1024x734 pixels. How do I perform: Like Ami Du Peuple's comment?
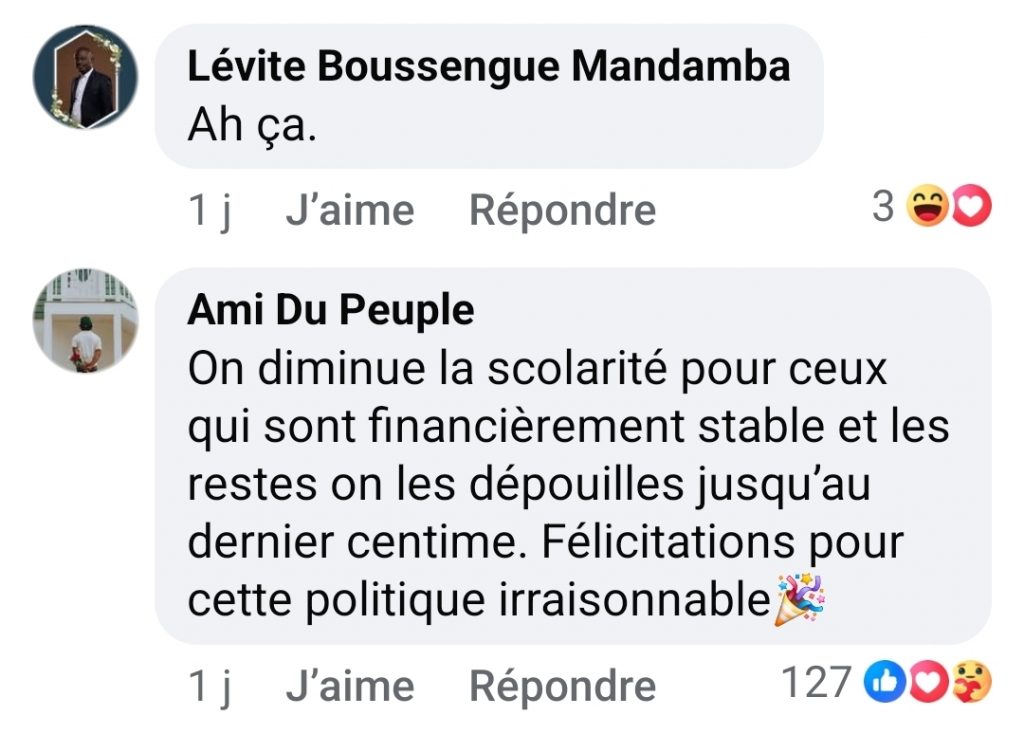pos(349,687)
